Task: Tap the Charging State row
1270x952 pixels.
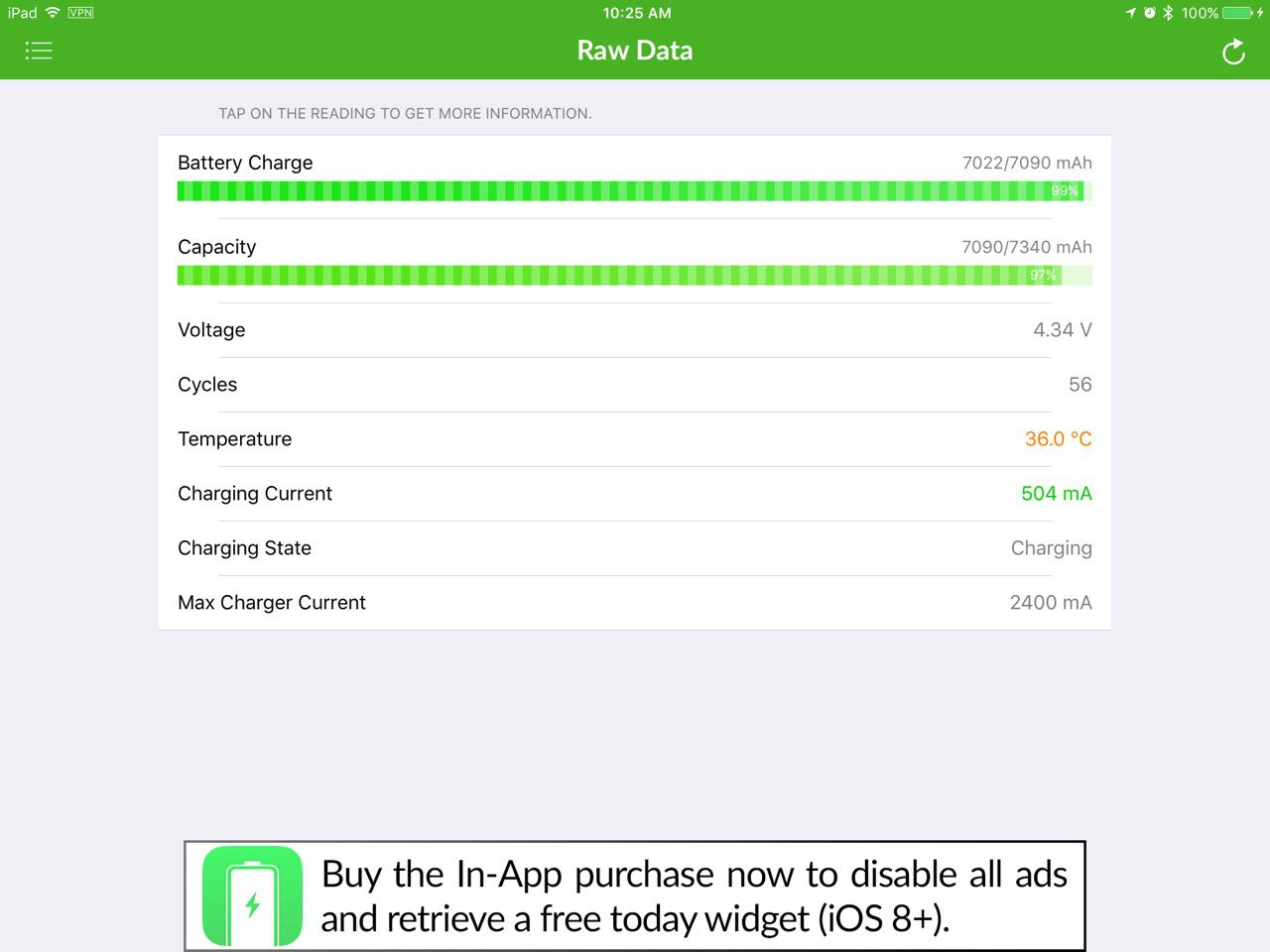Action: (x=635, y=548)
